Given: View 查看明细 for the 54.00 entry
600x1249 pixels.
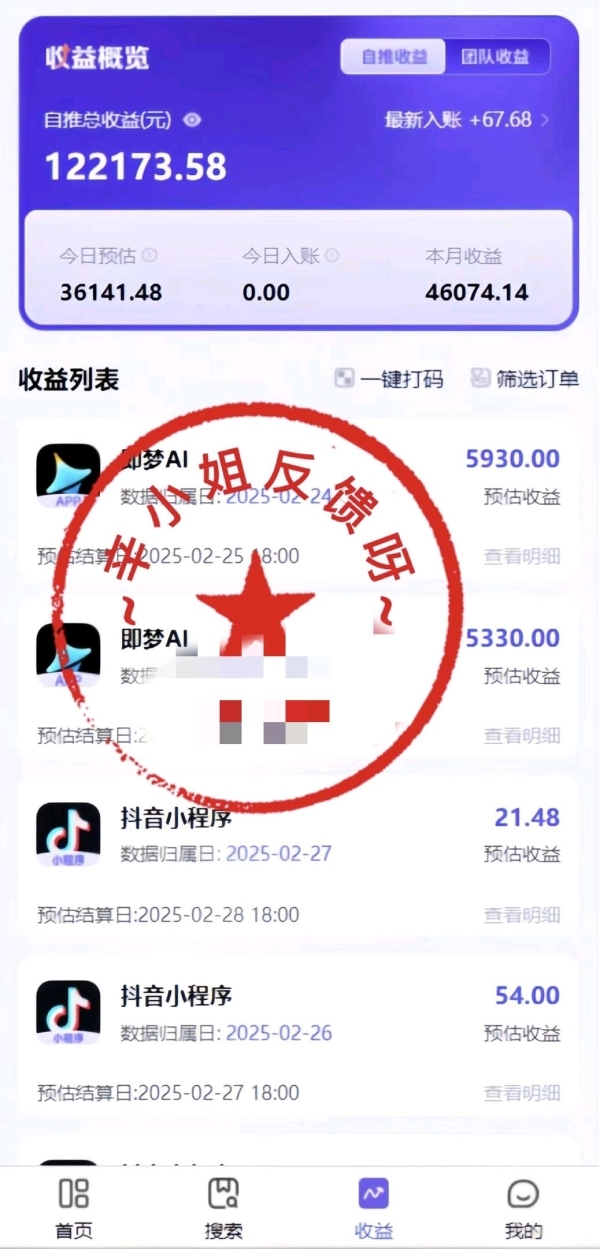Looking at the screenshot, I should [522, 1093].
